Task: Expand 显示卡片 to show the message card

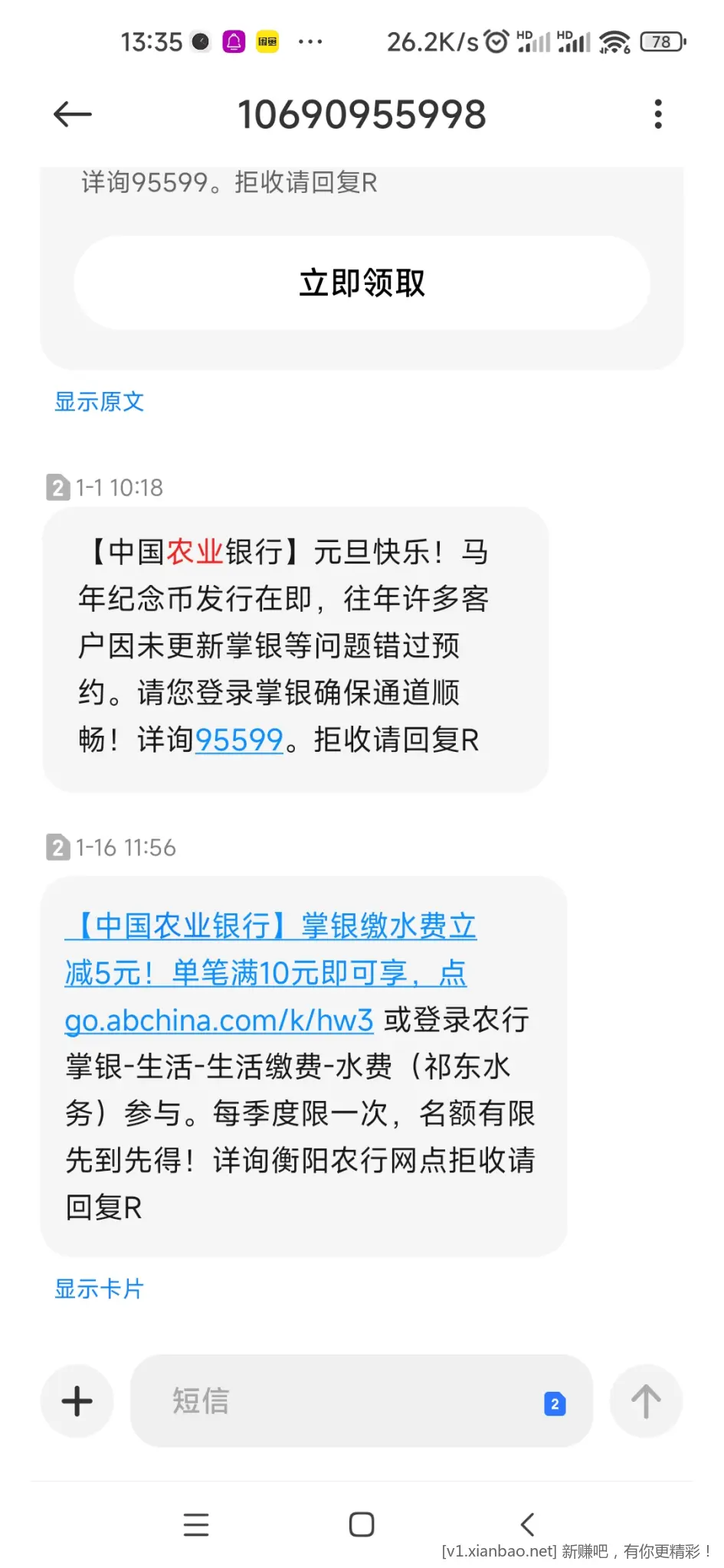Action: (x=98, y=1289)
